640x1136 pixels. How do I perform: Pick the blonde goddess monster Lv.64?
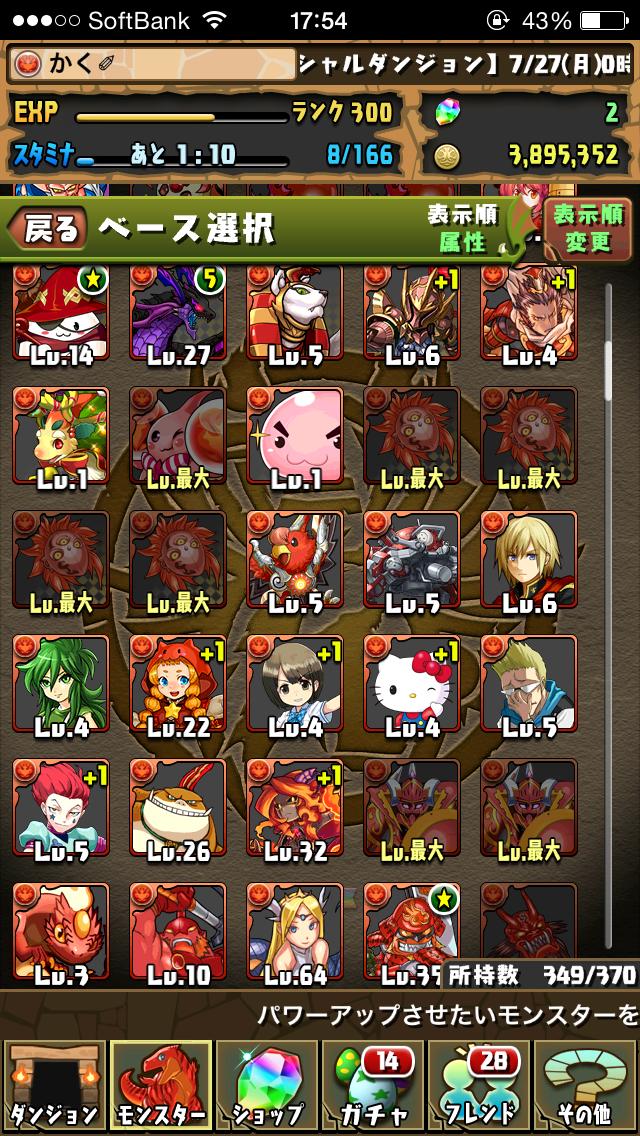click(x=294, y=931)
